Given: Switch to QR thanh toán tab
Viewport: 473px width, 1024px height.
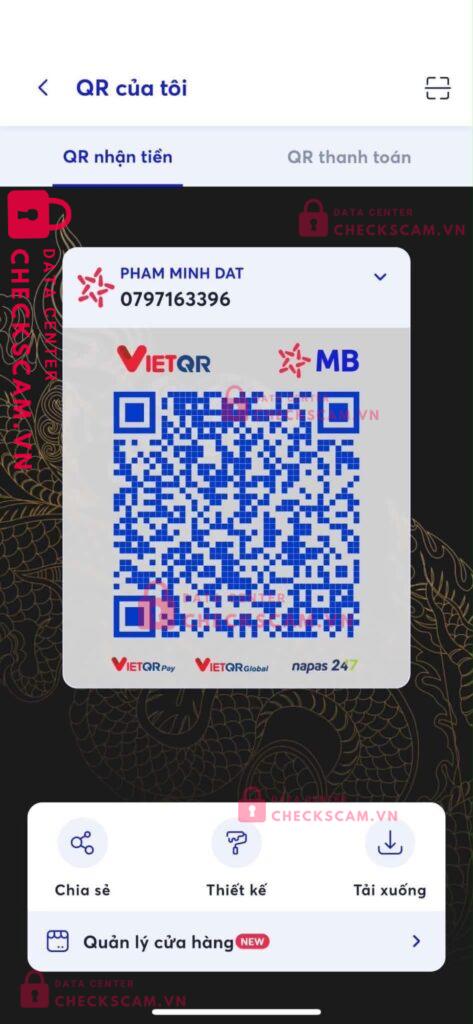Looking at the screenshot, I should [349, 157].
